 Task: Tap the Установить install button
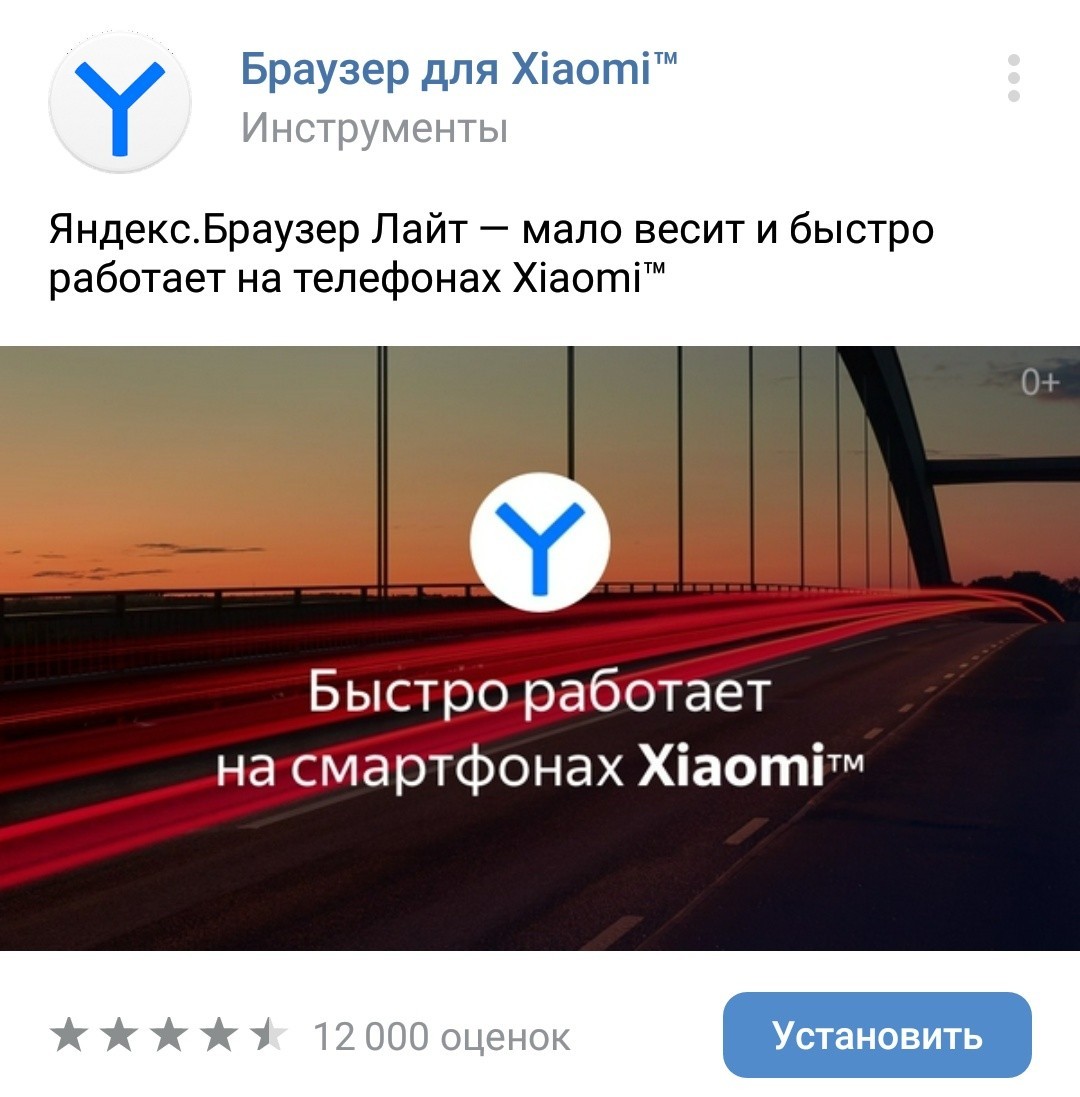tap(876, 1035)
